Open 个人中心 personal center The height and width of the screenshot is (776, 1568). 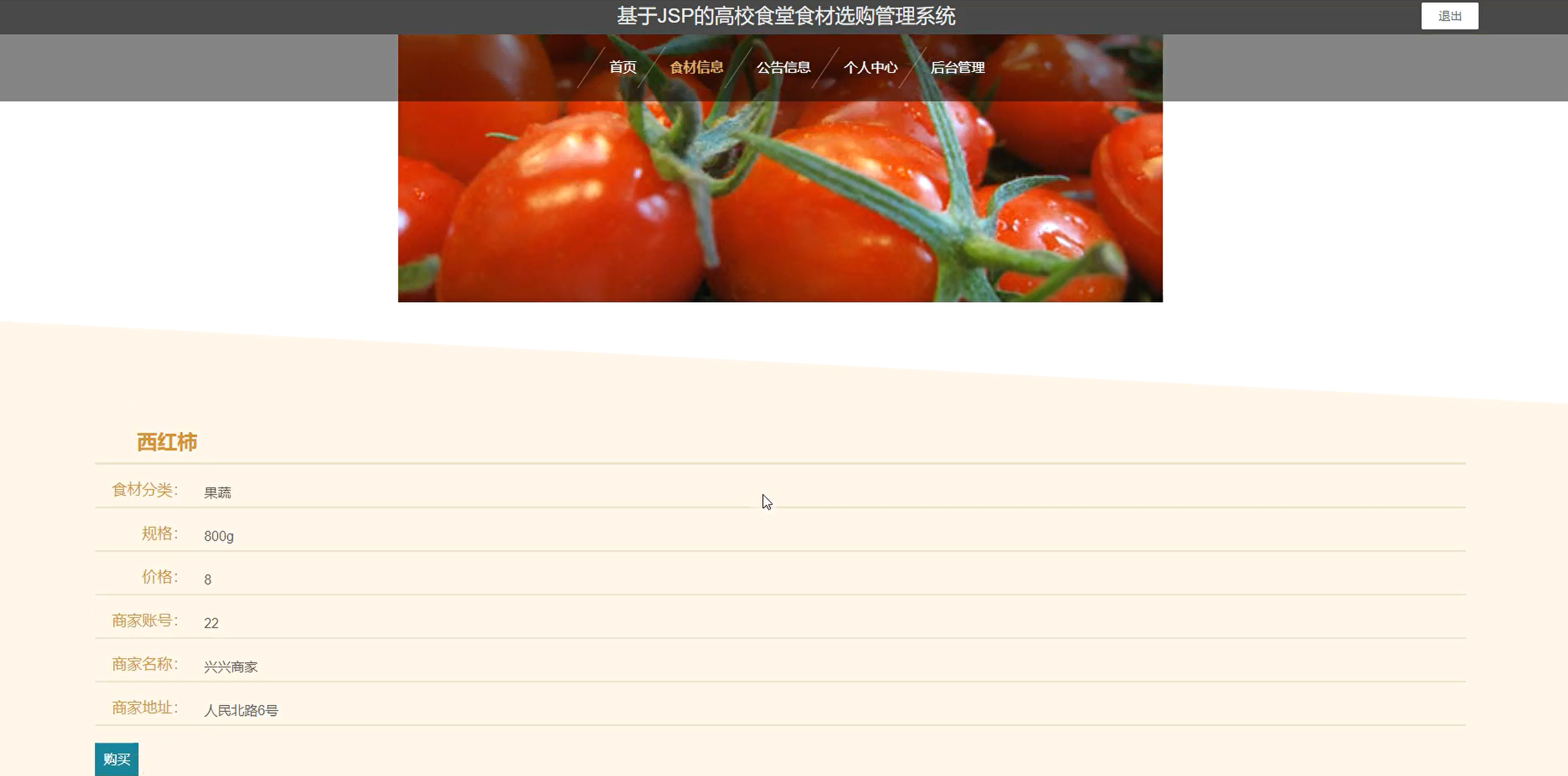pyautogui.click(x=870, y=67)
